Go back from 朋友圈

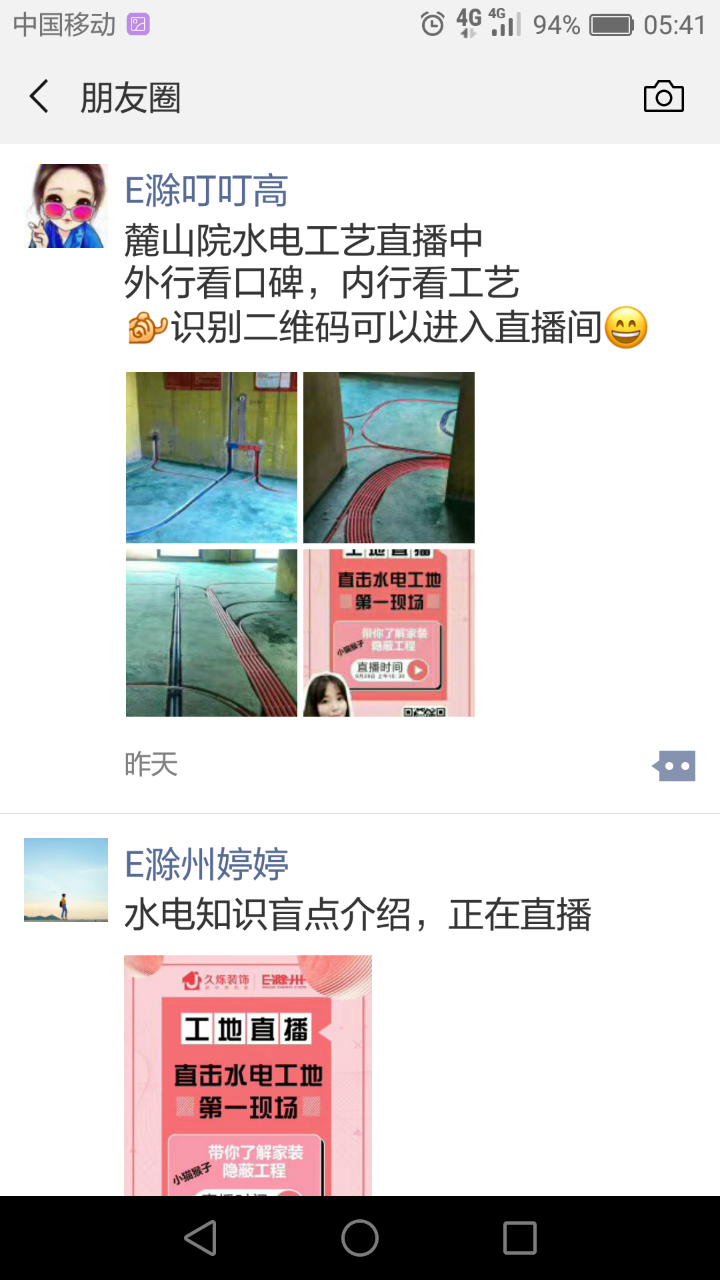click(39, 97)
